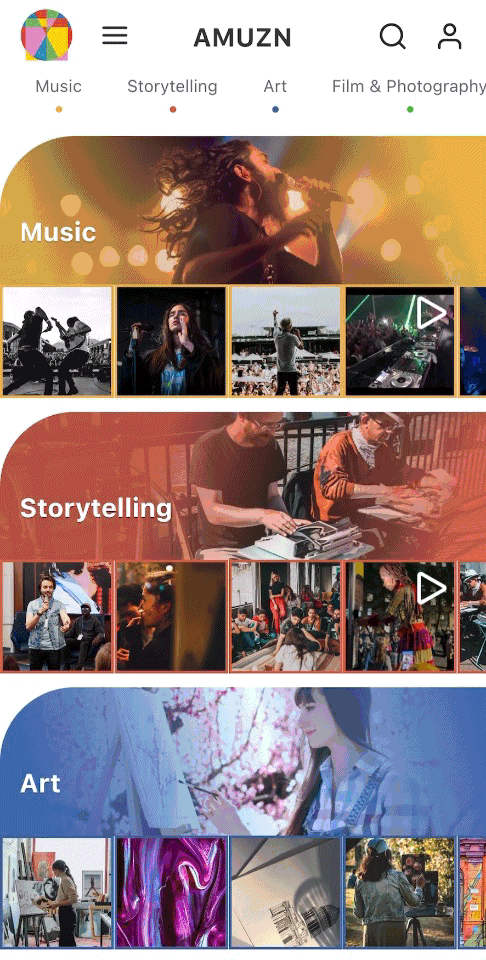Open the purple abstract swirl artwork
The image size is (486, 960).
pos(171,892)
